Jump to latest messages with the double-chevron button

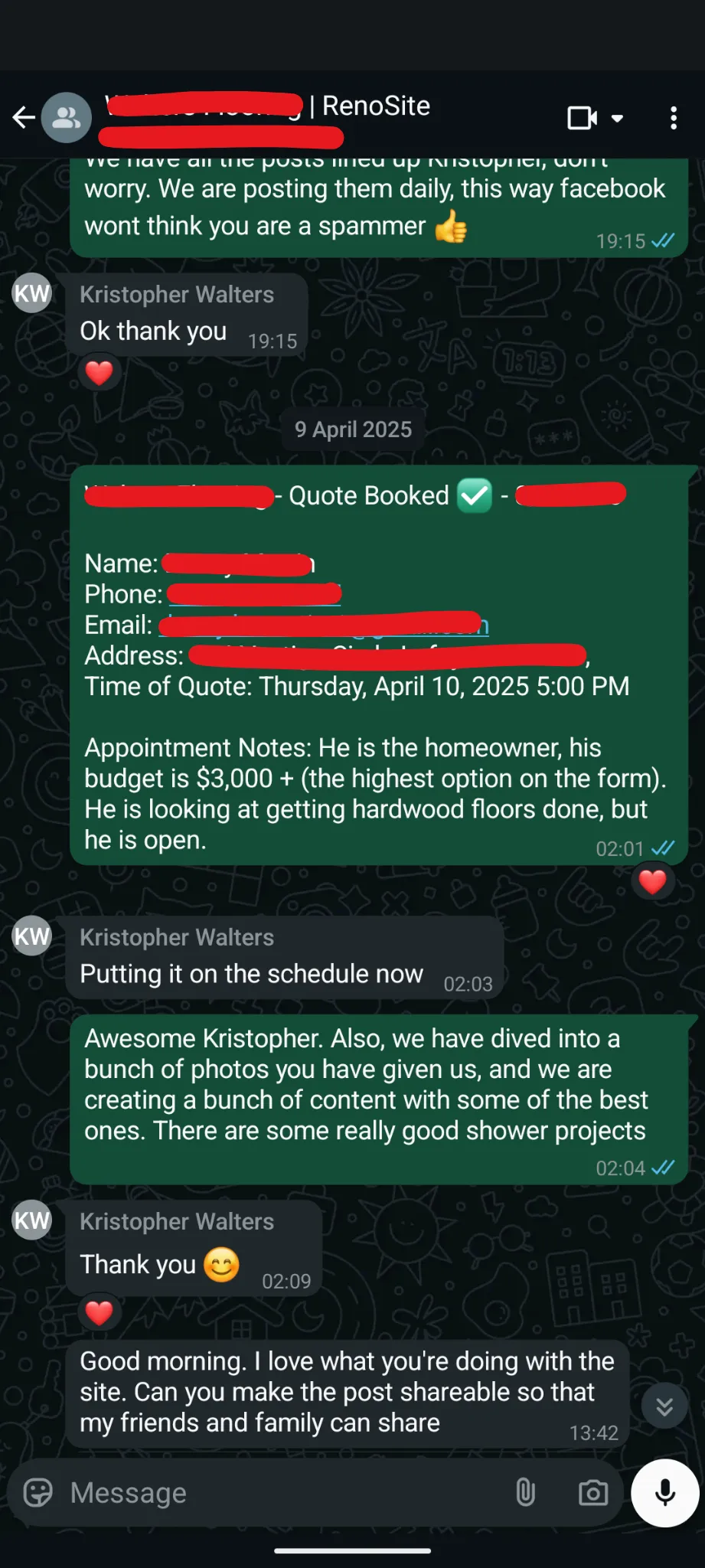pyautogui.click(x=664, y=1406)
